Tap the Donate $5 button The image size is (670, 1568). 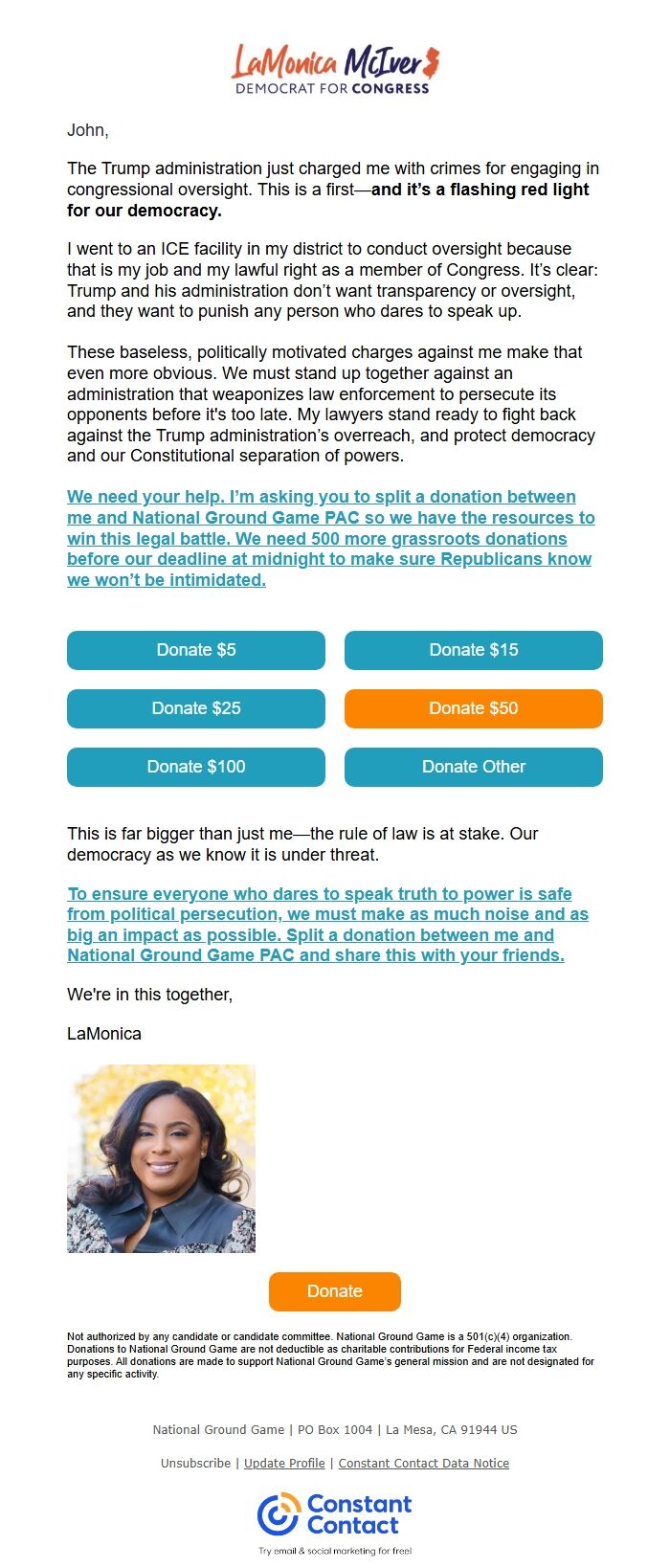196,650
